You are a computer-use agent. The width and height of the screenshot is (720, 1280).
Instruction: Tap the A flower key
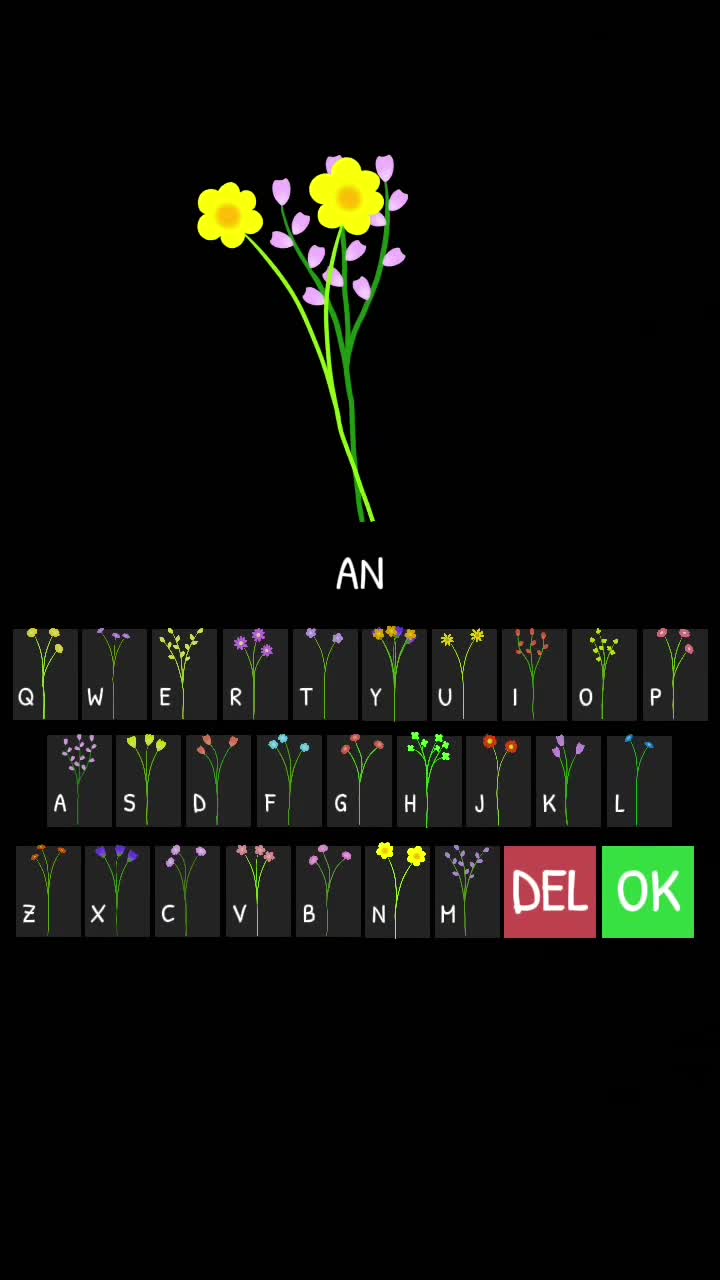coord(79,781)
